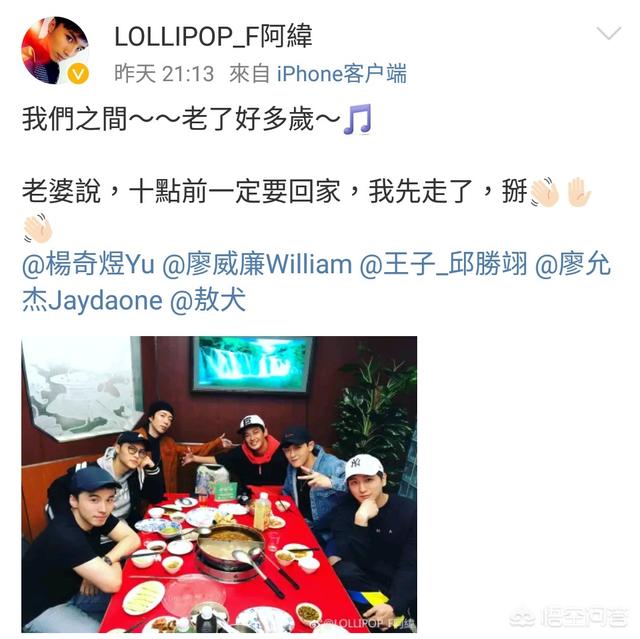The height and width of the screenshot is (639, 640).
Task: View the group dinner photo full size
Action: coord(219,484)
